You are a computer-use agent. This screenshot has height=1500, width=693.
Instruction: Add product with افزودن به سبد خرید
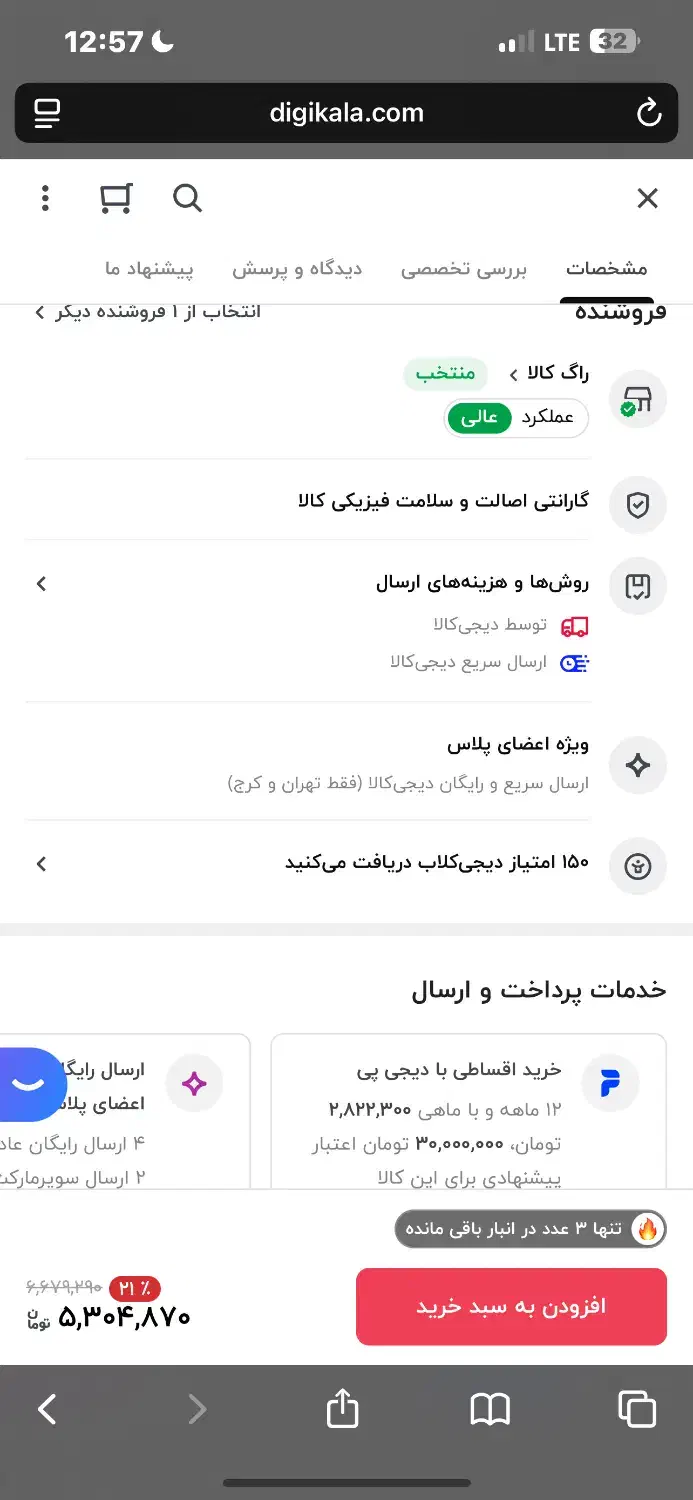coord(511,1307)
